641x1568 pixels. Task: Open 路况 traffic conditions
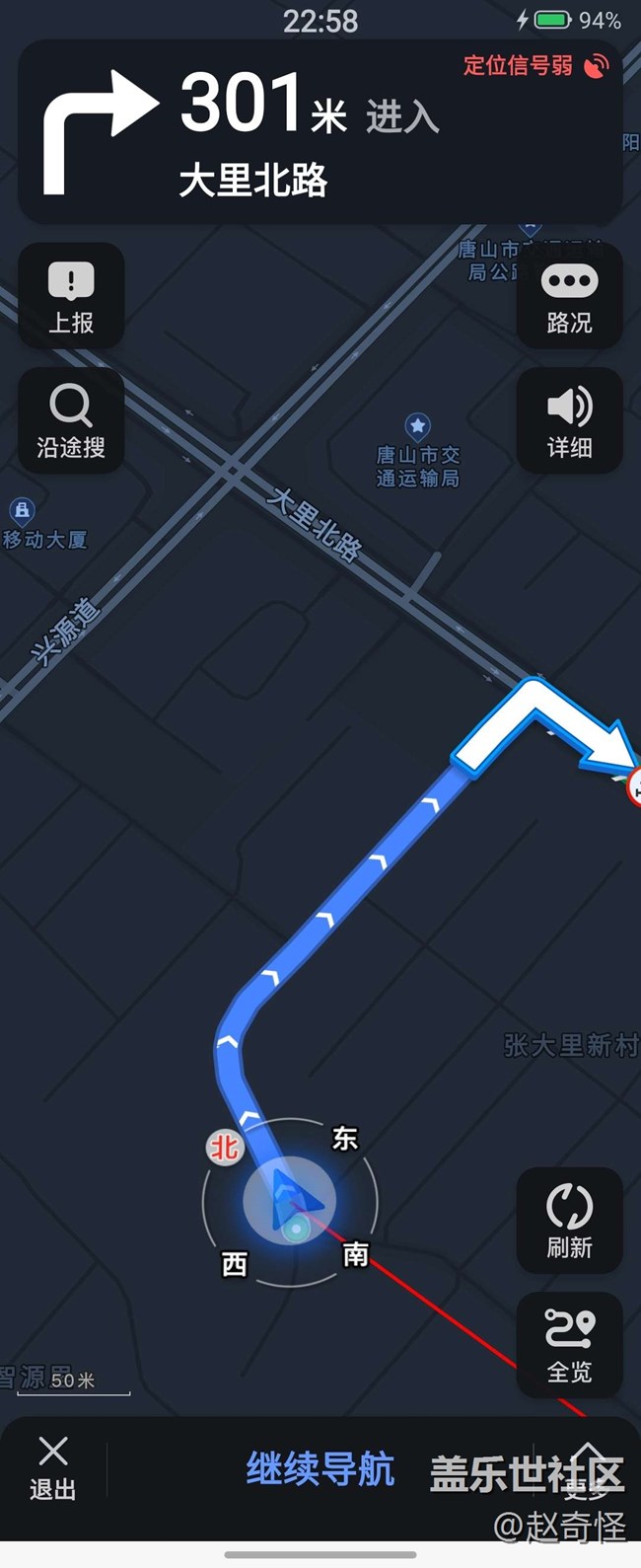click(569, 297)
